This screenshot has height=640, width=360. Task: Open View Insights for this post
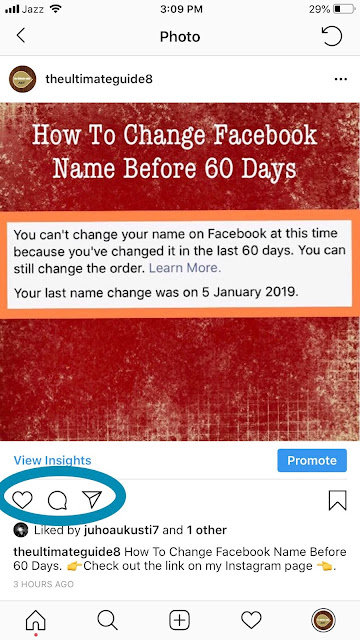point(52,460)
